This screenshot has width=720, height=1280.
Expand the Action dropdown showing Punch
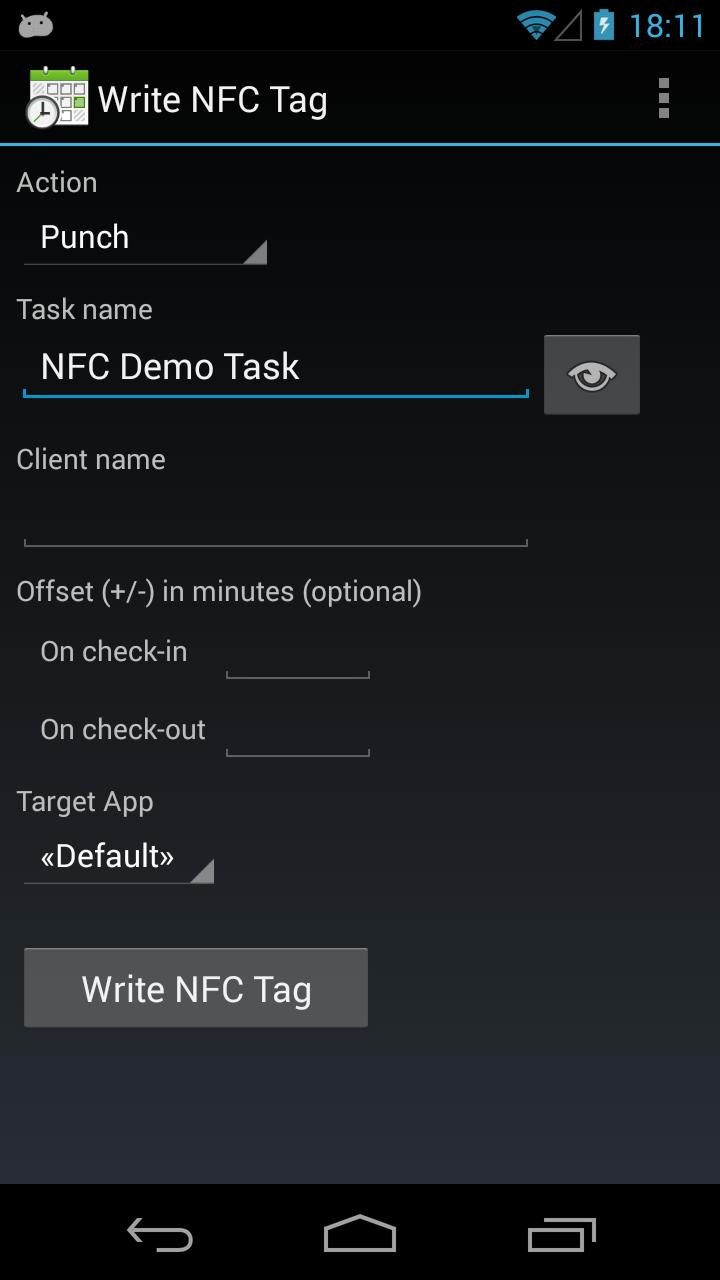tap(145, 238)
